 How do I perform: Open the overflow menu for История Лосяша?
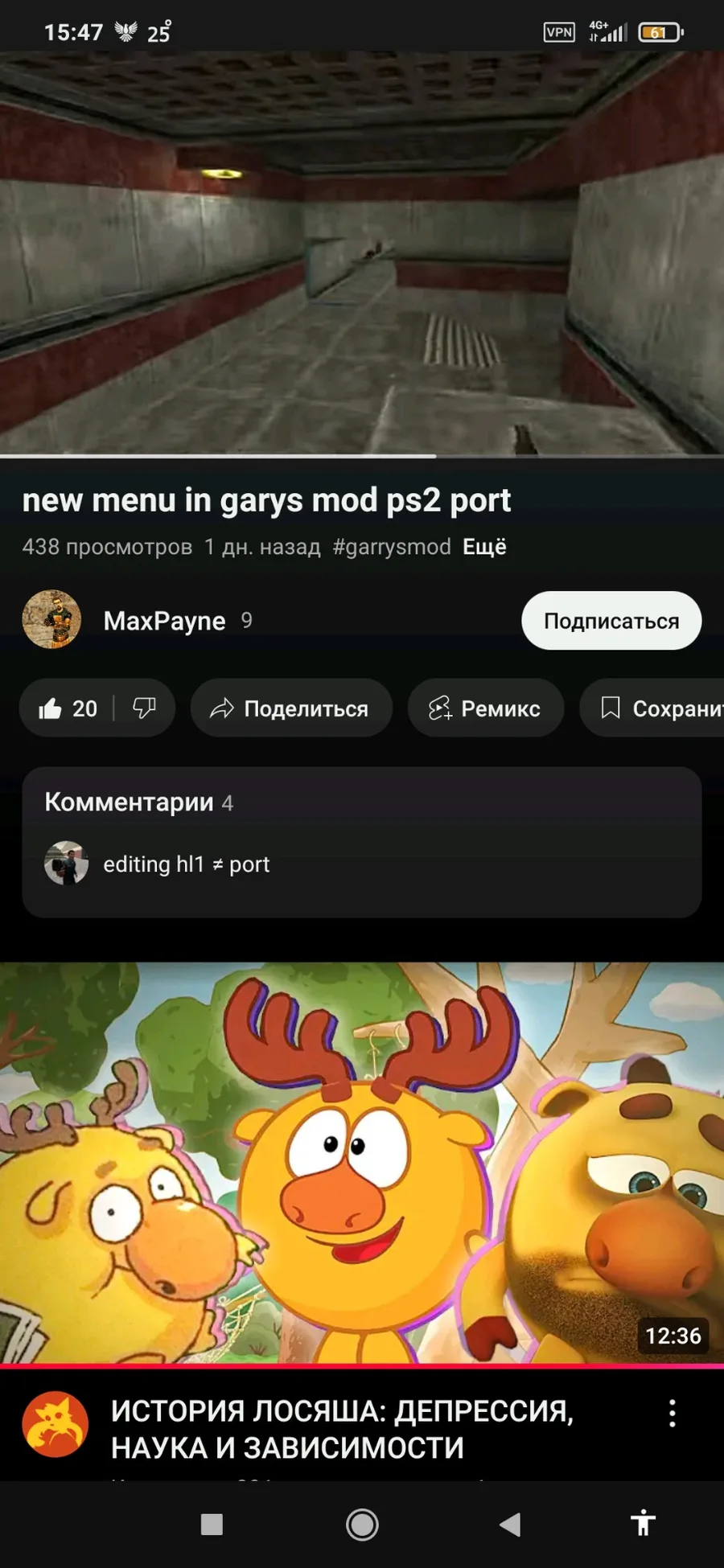672,1413
